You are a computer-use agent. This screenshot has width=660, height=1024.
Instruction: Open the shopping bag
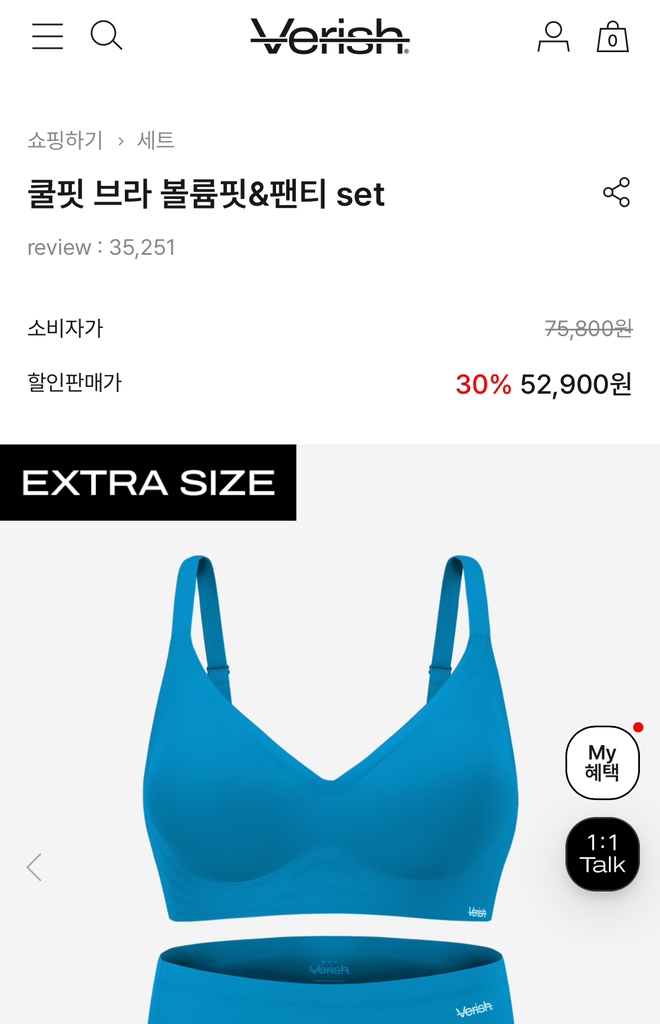612,37
